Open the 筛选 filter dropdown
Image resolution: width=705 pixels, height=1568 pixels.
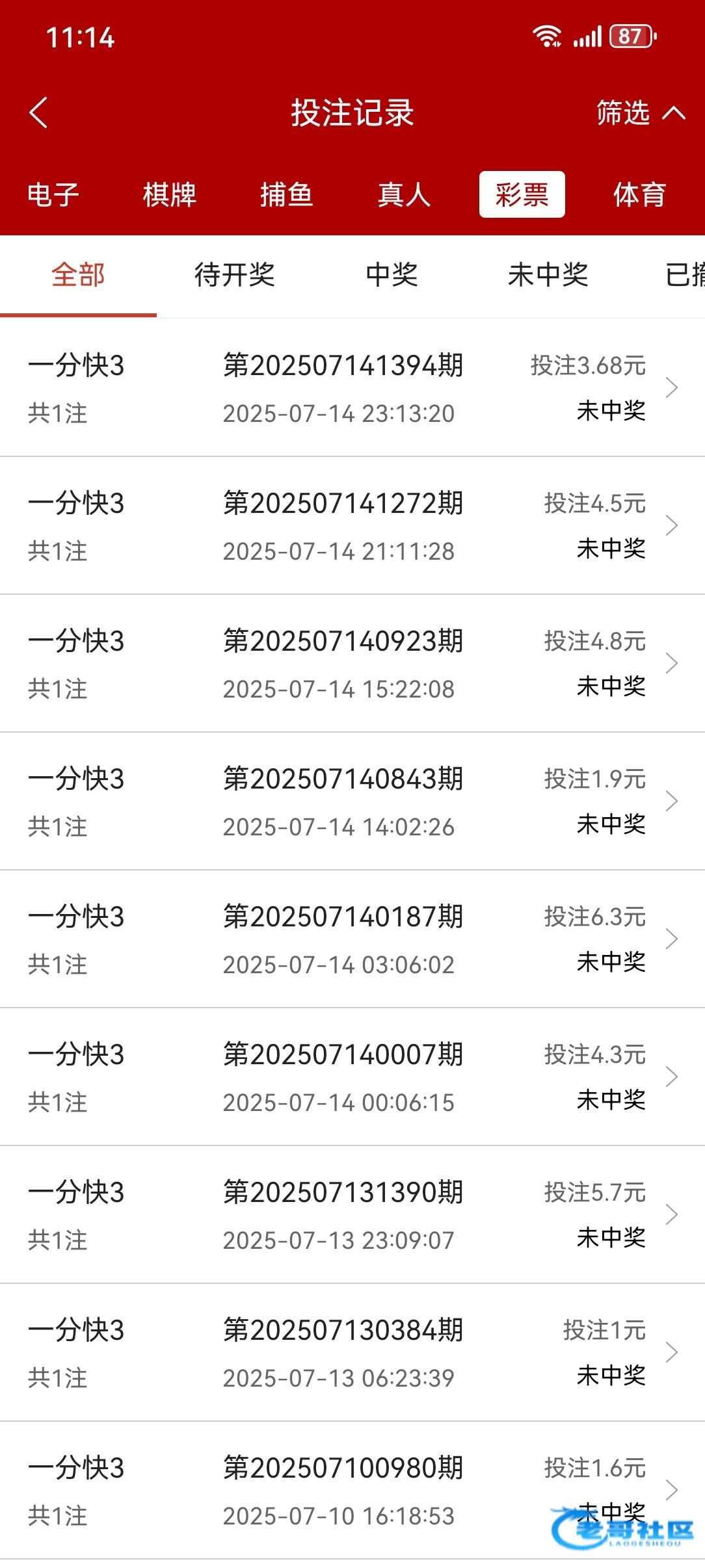point(641,113)
